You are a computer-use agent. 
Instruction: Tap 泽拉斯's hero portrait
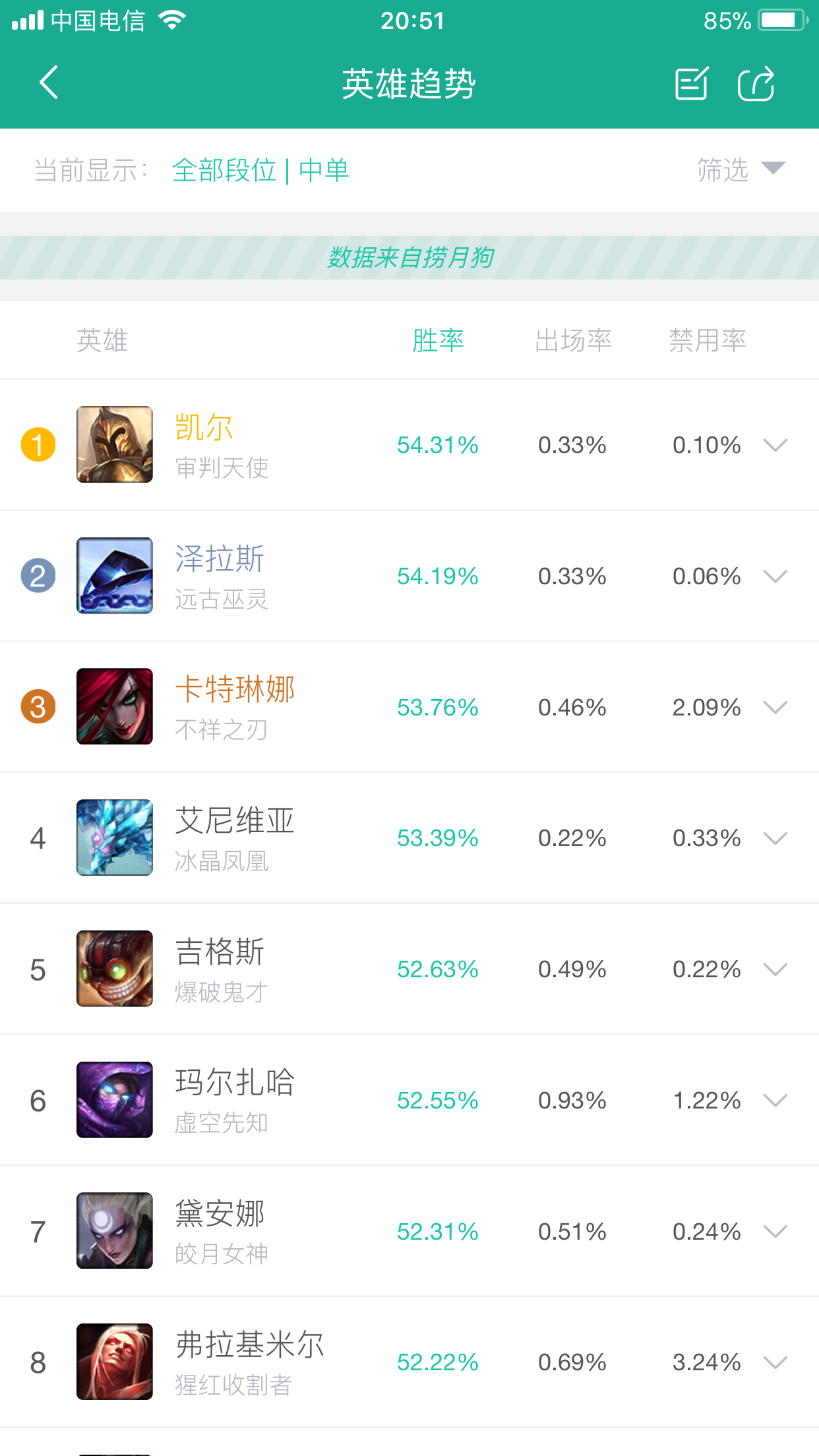[x=114, y=575]
